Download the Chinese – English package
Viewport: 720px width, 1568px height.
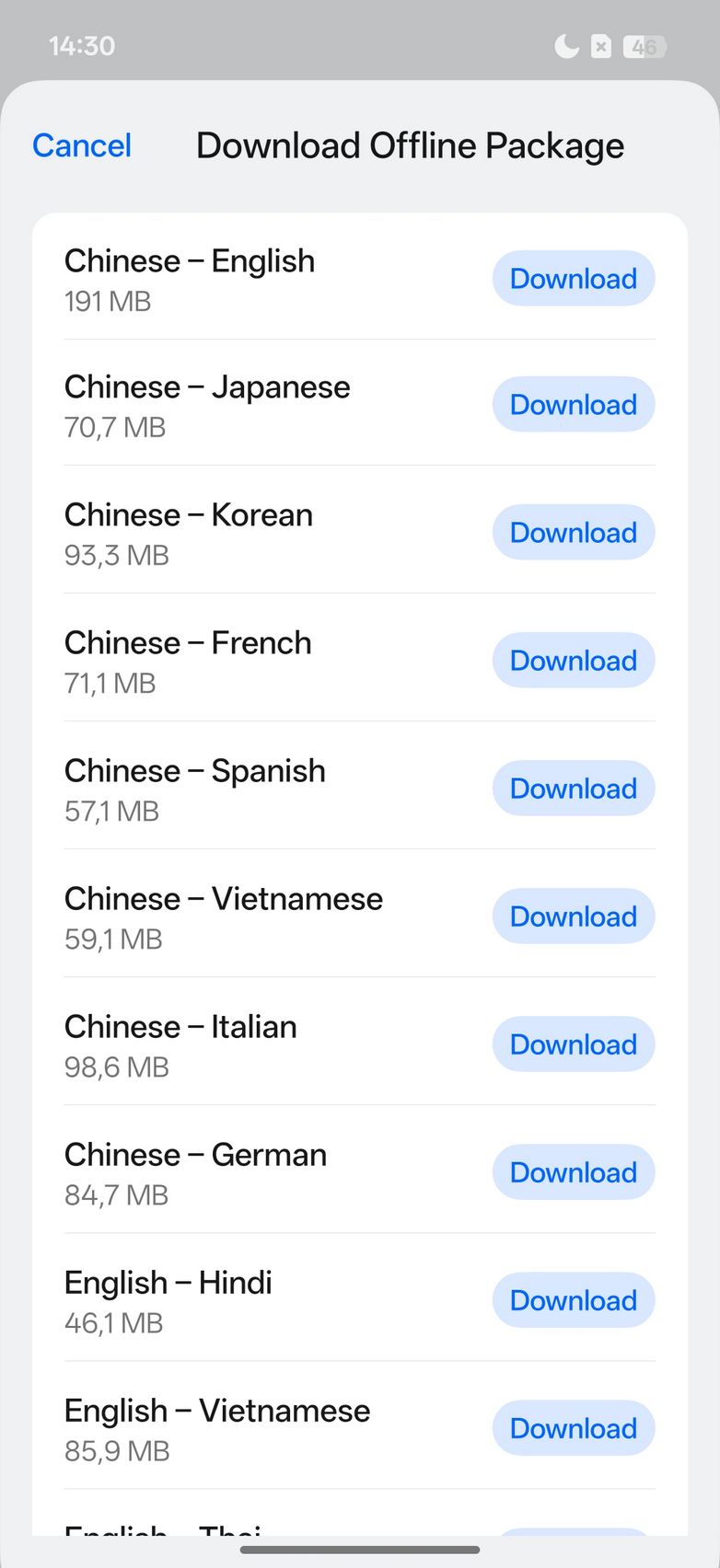click(x=573, y=279)
